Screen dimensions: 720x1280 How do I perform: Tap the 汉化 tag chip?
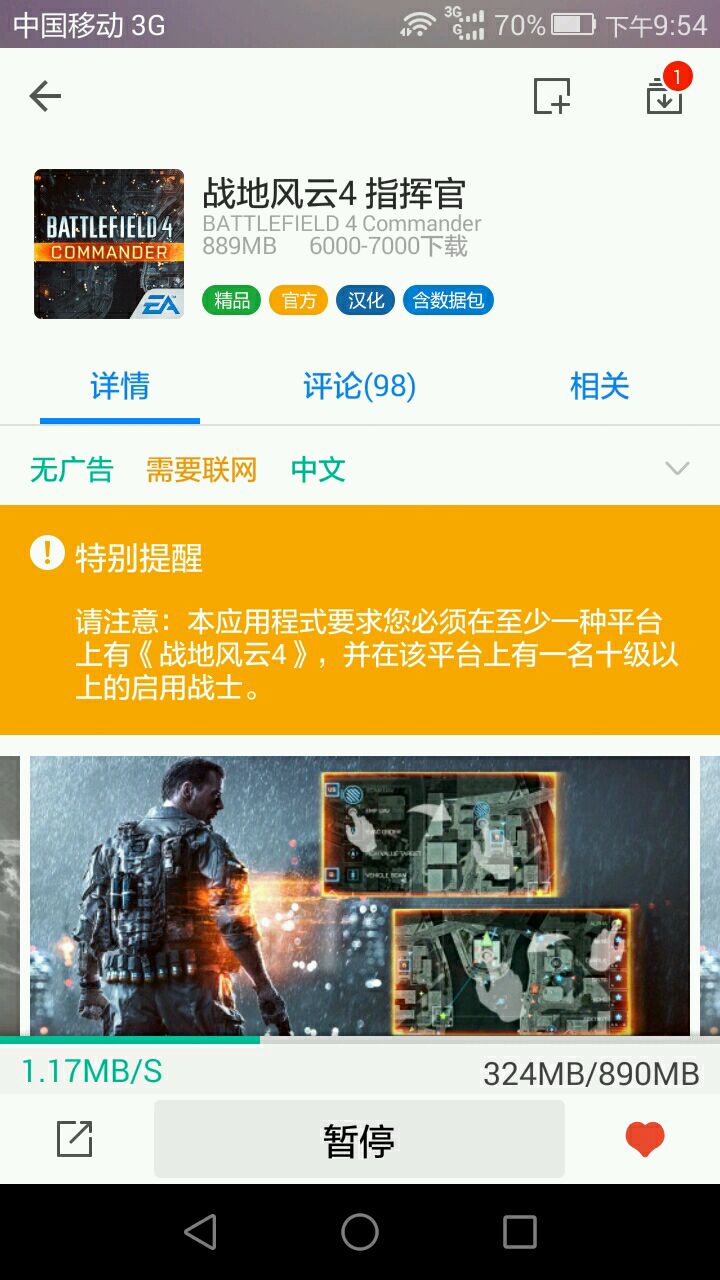click(365, 300)
